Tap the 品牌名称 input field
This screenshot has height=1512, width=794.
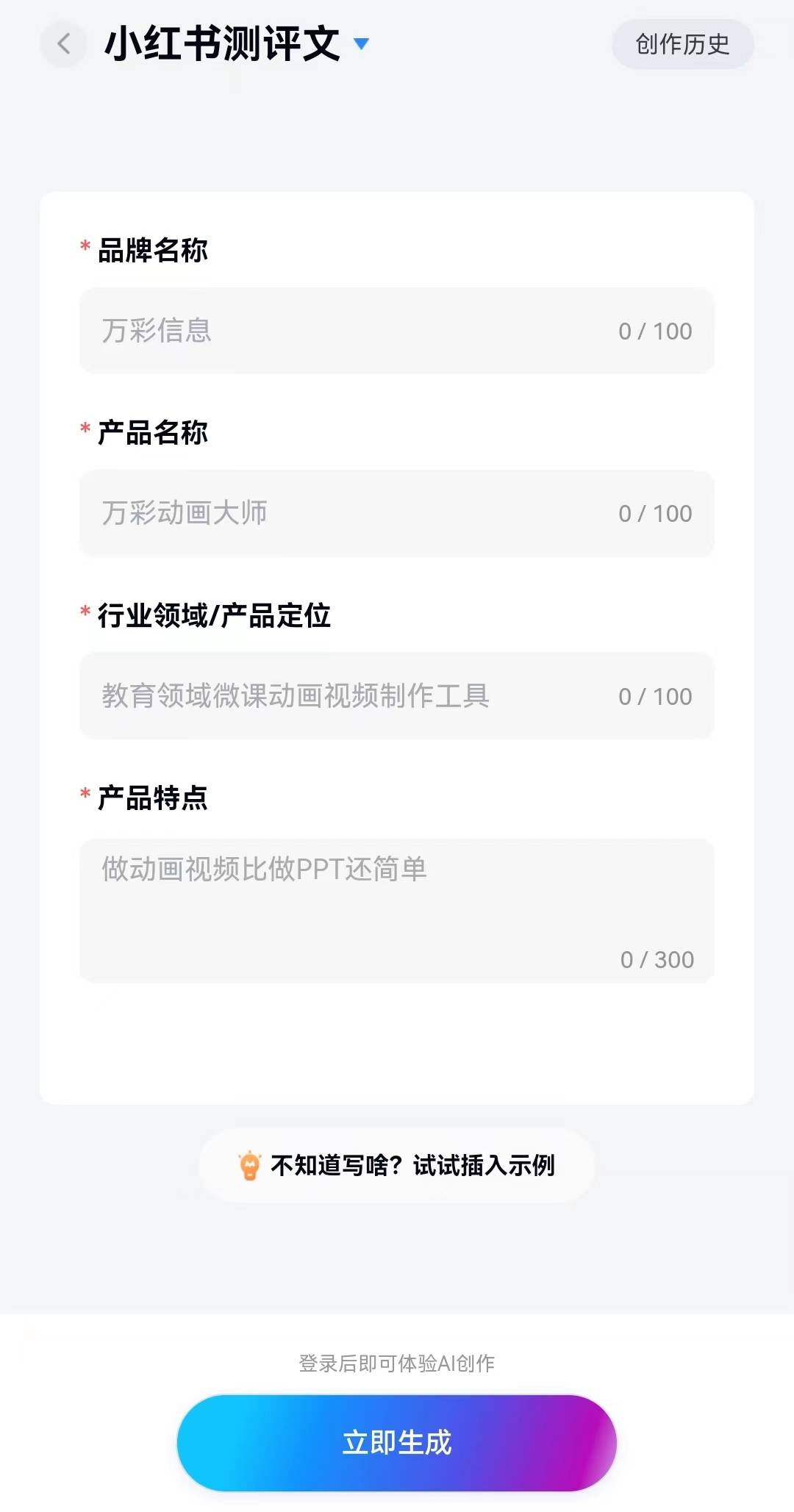[x=397, y=331]
